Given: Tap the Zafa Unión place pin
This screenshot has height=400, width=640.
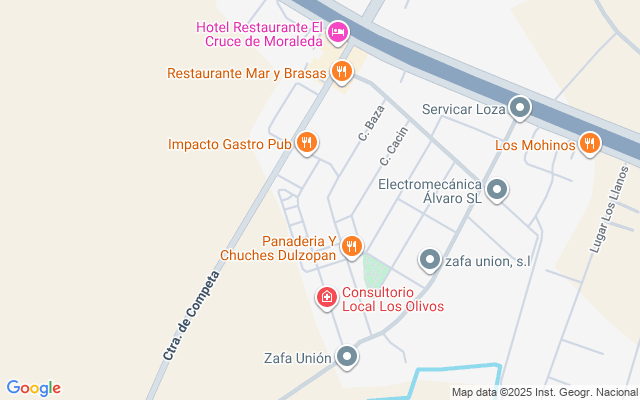Looking at the screenshot, I should coord(347,356).
